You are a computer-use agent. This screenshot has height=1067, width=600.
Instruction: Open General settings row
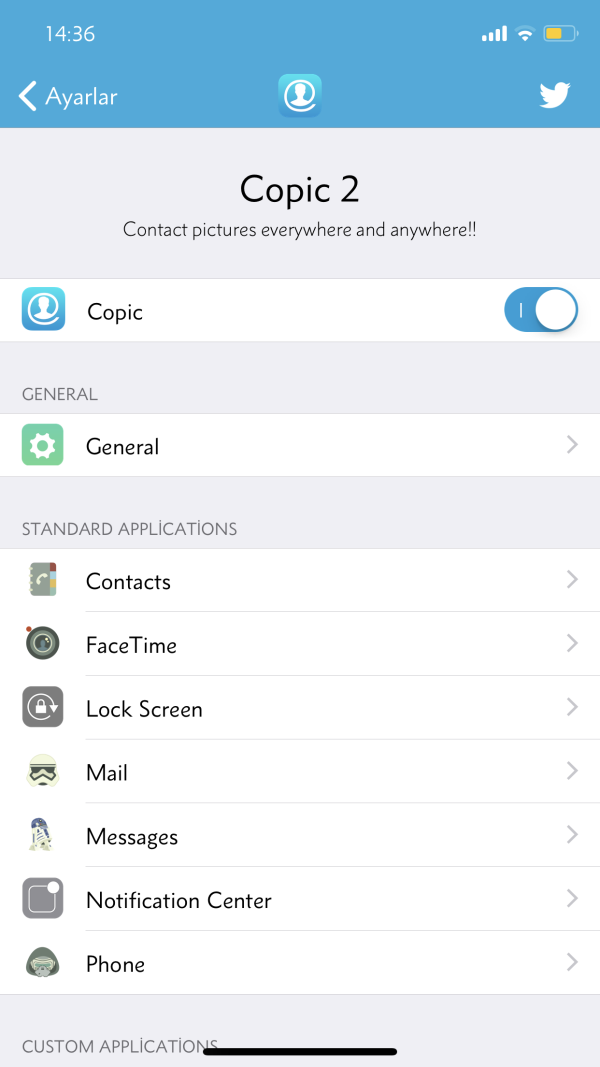300,446
